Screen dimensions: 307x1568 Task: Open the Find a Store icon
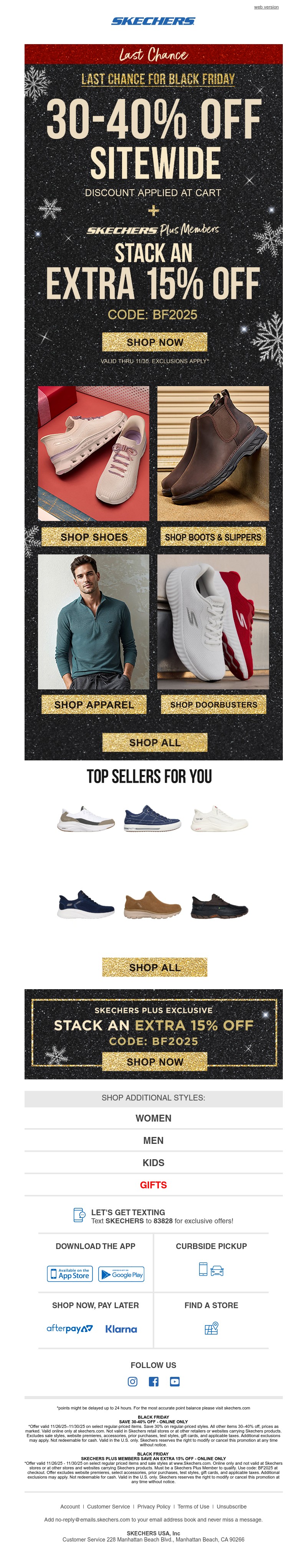[211, 1328]
